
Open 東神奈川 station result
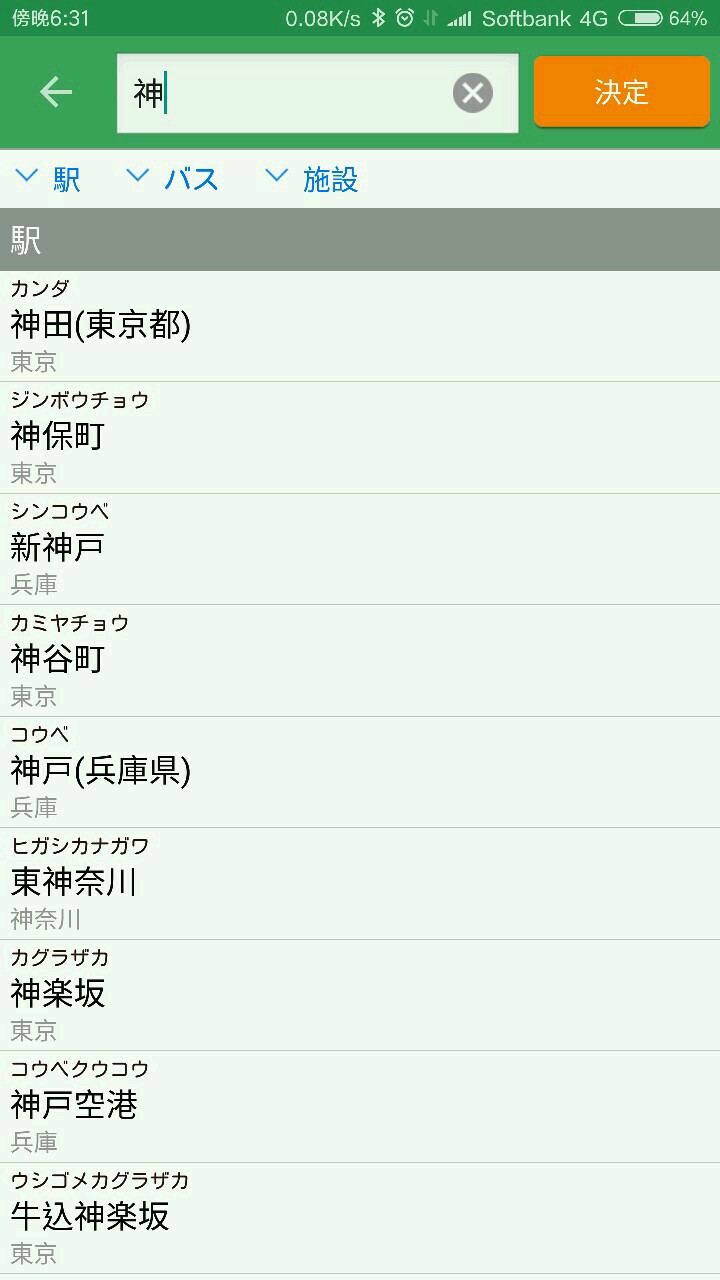(360, 883)
